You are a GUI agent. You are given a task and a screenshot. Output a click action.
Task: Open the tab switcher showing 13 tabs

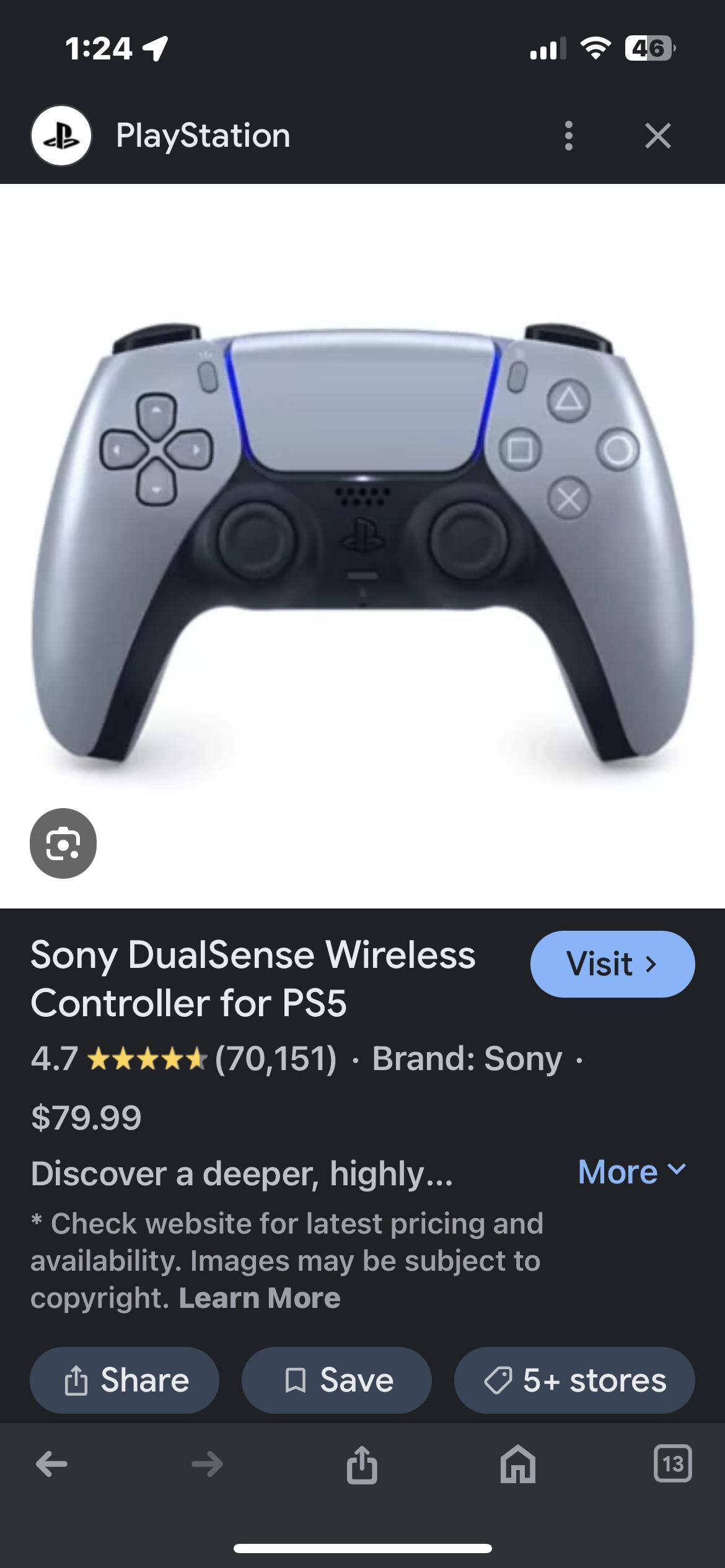click(x=672, y=1464)
